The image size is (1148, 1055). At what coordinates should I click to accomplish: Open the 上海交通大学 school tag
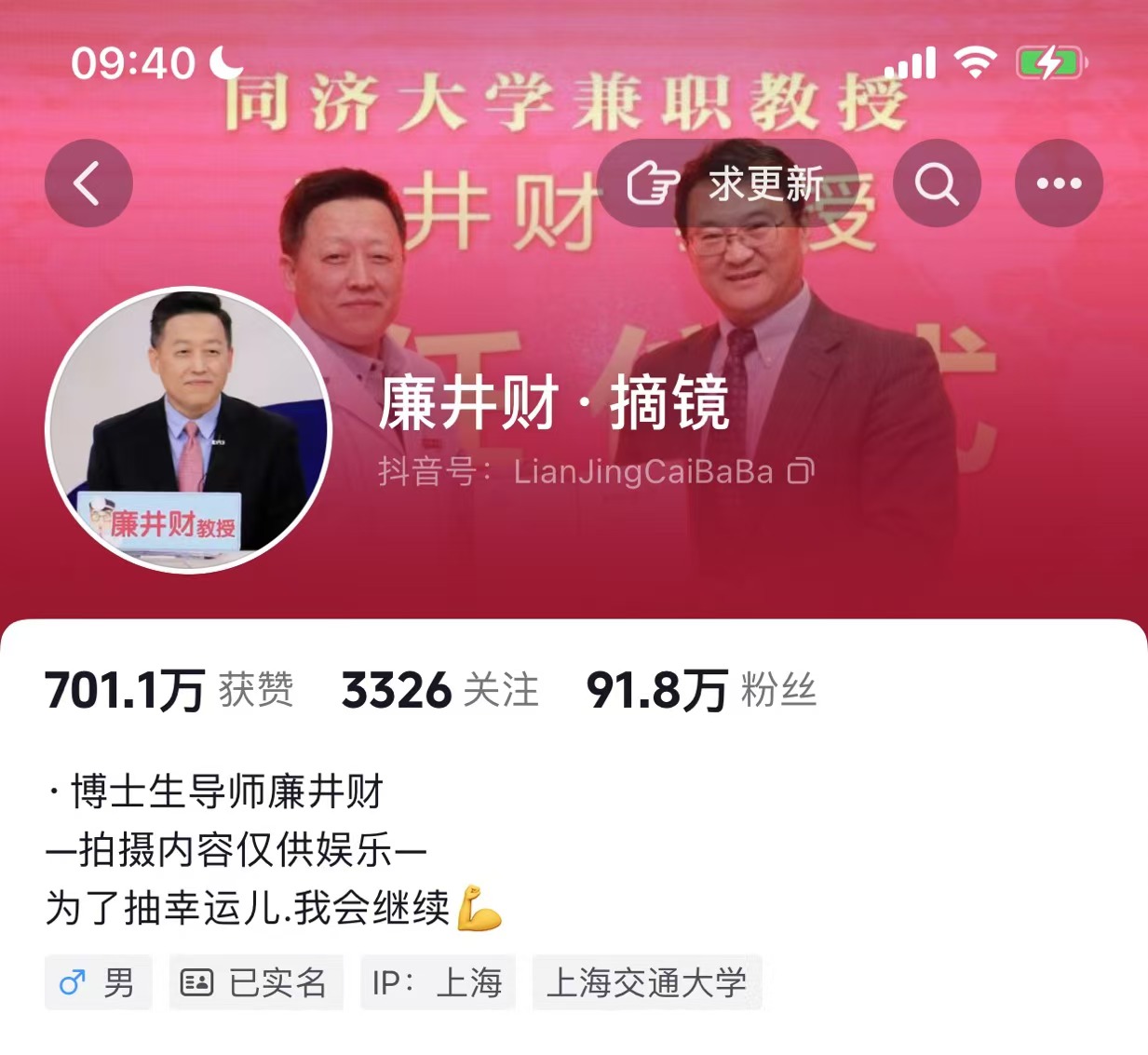click(646, 982)
